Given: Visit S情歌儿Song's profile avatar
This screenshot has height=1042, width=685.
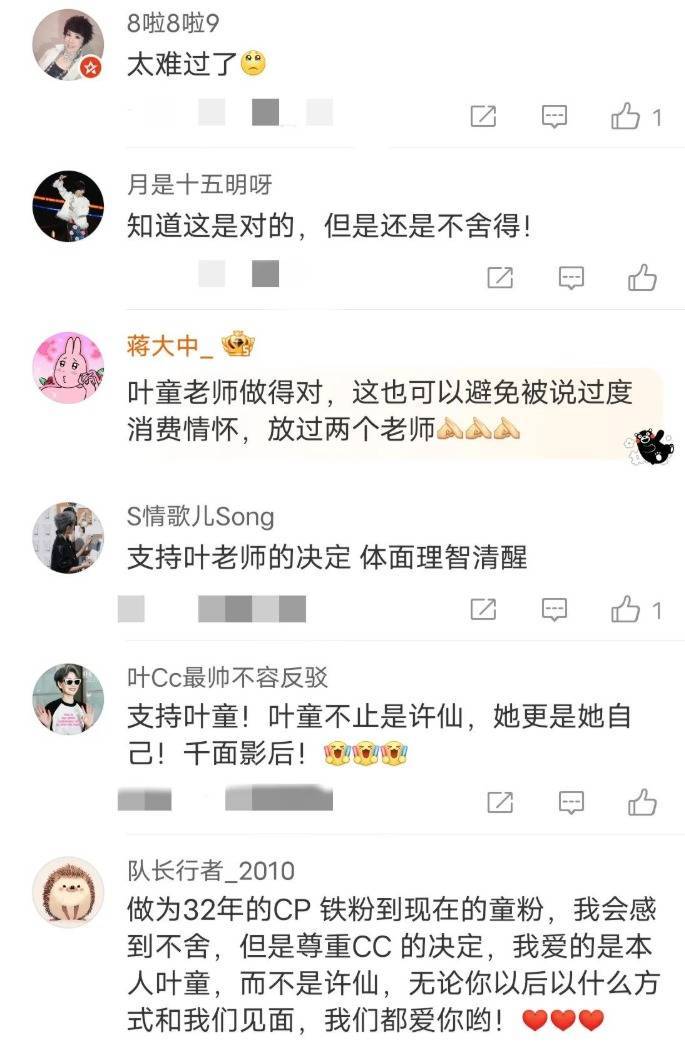Looking at the screenshot, I should (x=68, y=538).
